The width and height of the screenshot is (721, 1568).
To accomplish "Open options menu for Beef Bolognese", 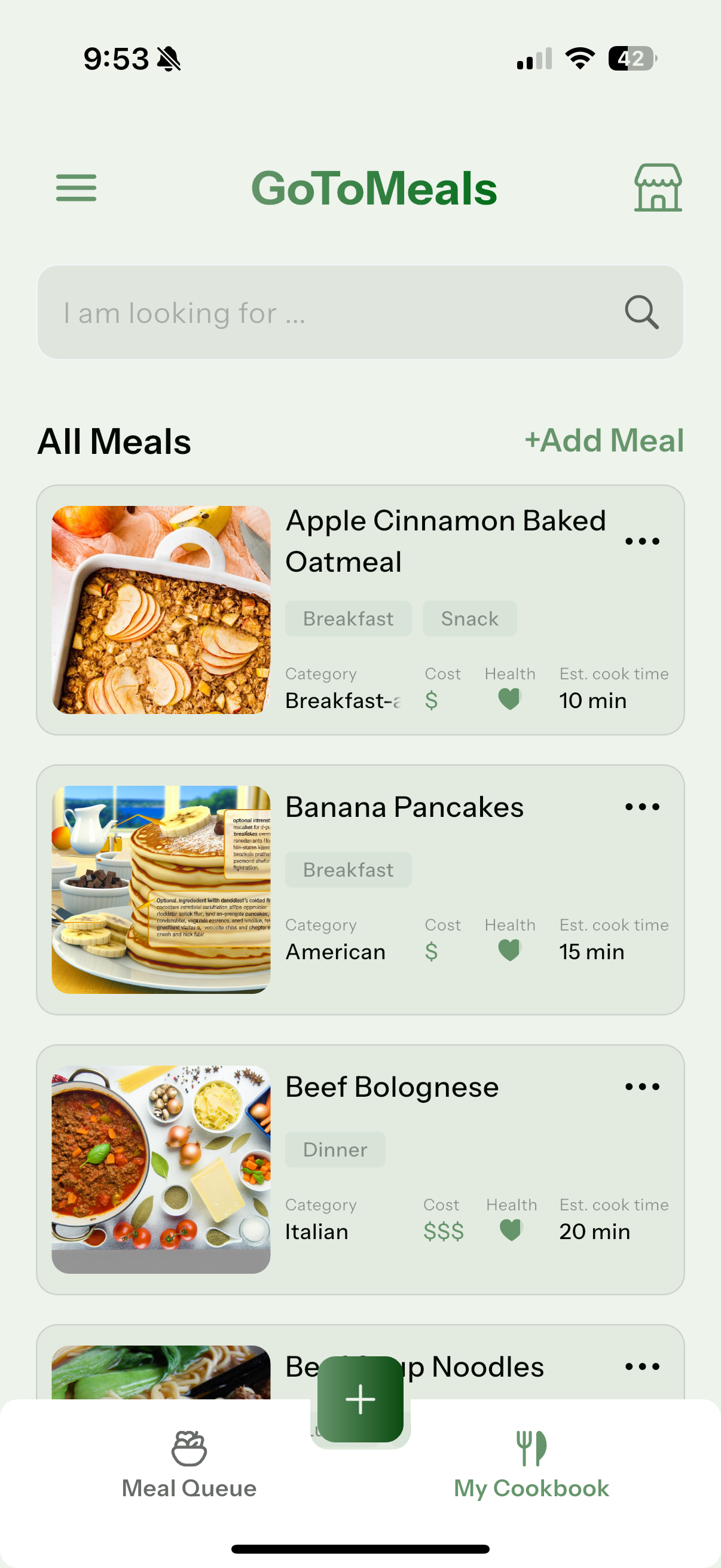I will point(642,1087).
